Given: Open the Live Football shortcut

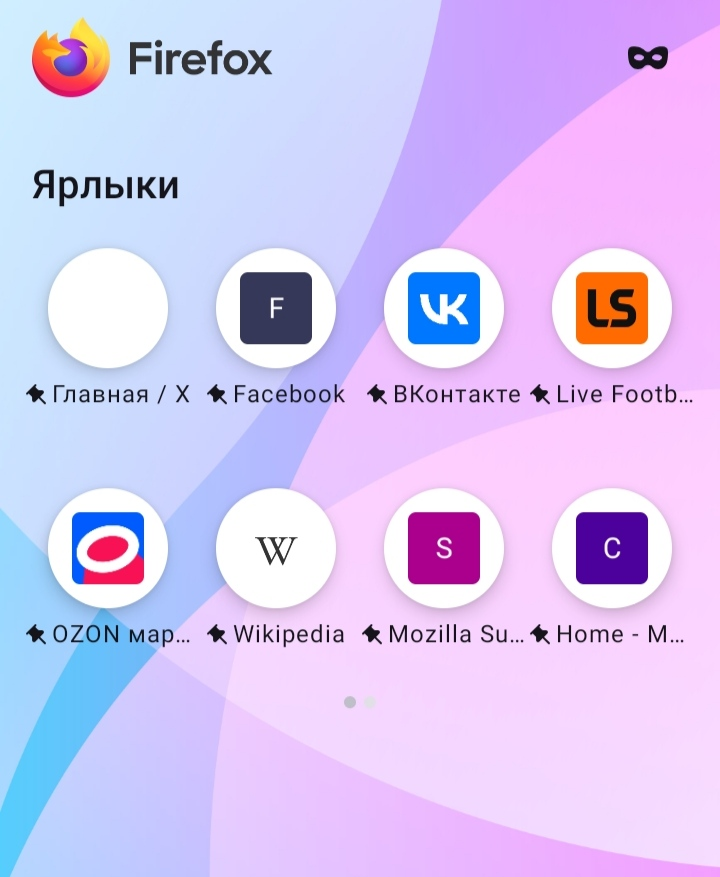Looking at the screenshot, I should click(x=612, y=308).
